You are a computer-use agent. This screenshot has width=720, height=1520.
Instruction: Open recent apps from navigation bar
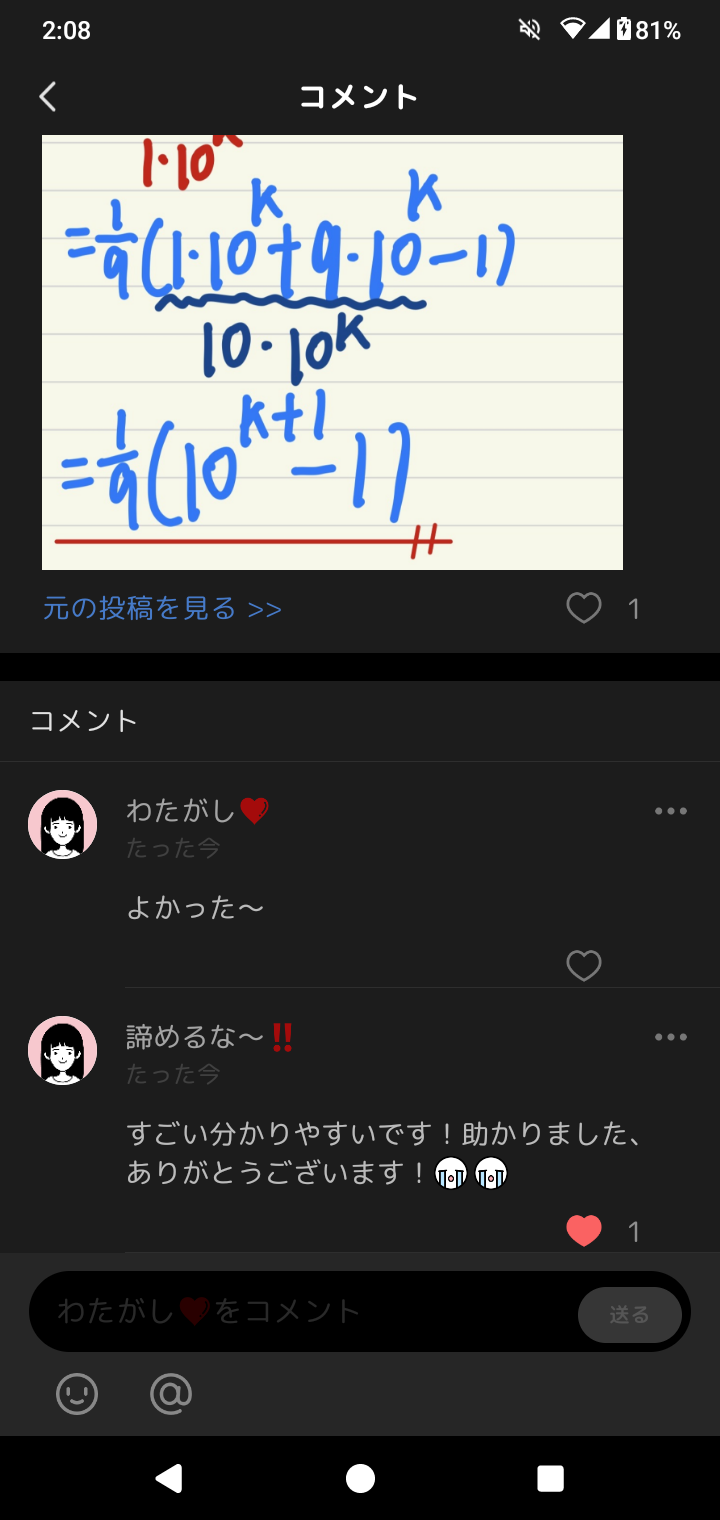pyautogui.click(x=550, y=1478)
